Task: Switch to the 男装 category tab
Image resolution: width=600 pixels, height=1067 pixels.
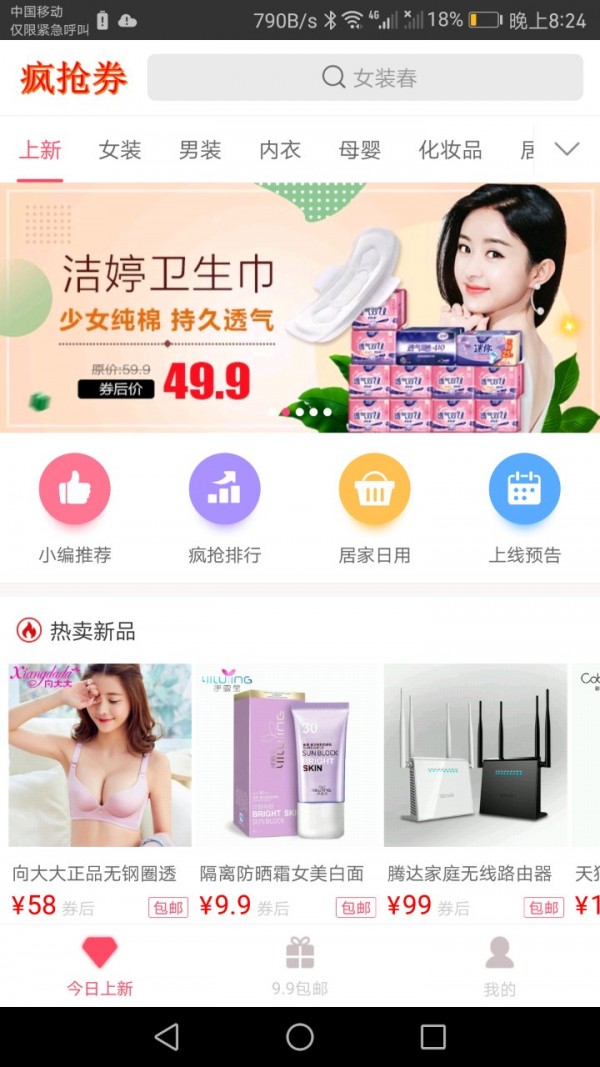Action: point(200,150)
